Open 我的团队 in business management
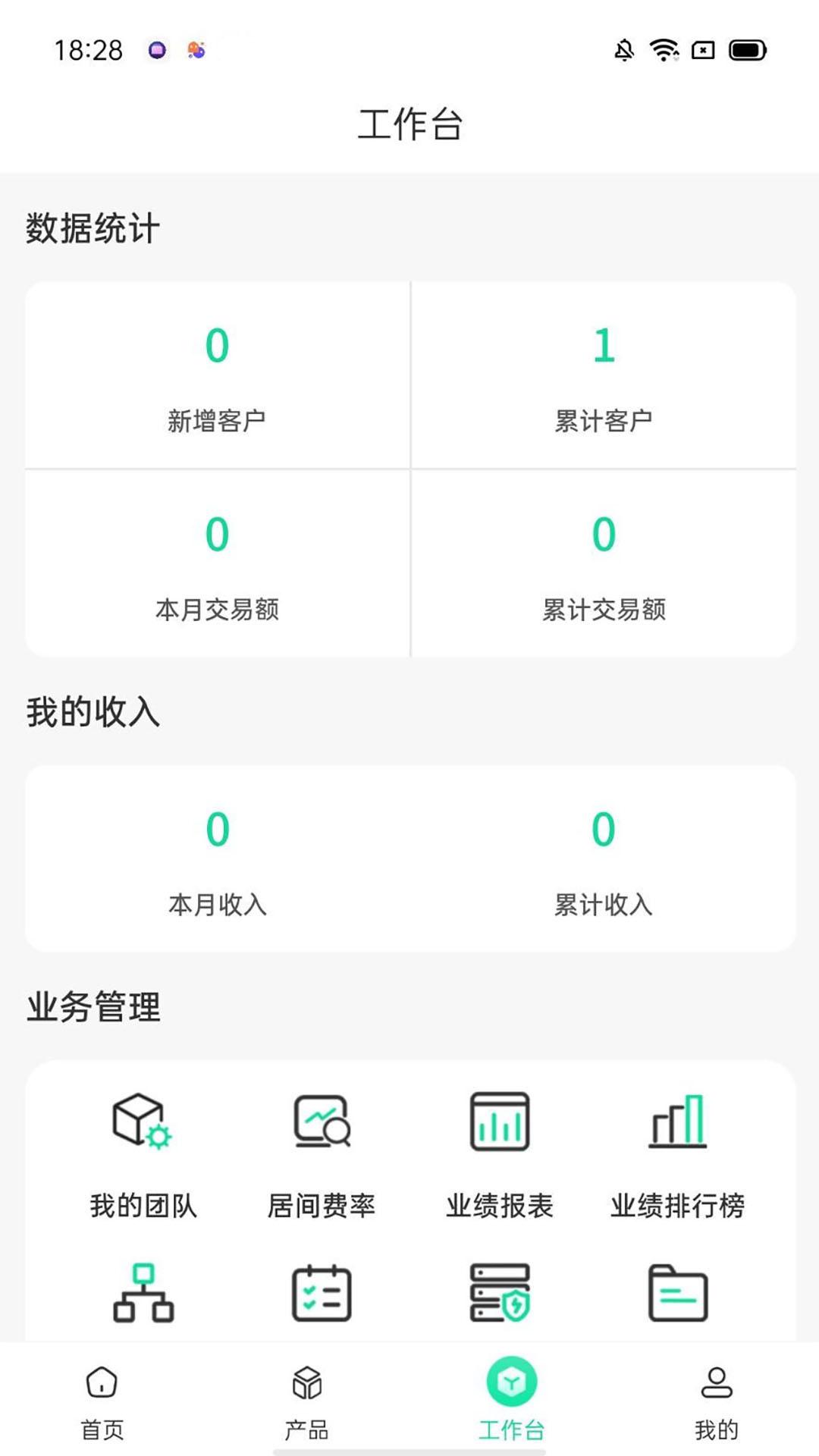The height and width of the screenshot is (1456, 819). pyautogui.click(x=143, y=1153)
